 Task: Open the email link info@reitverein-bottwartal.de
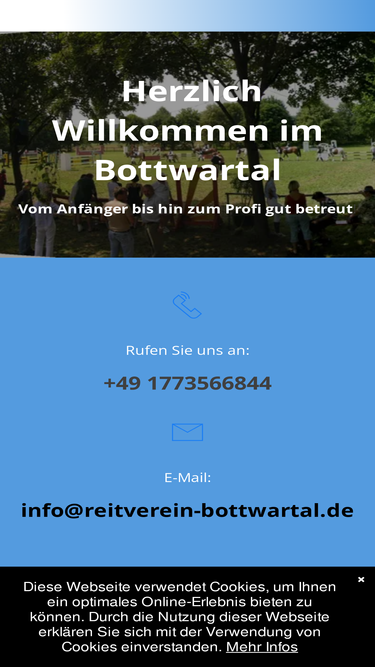pos(188,510)
